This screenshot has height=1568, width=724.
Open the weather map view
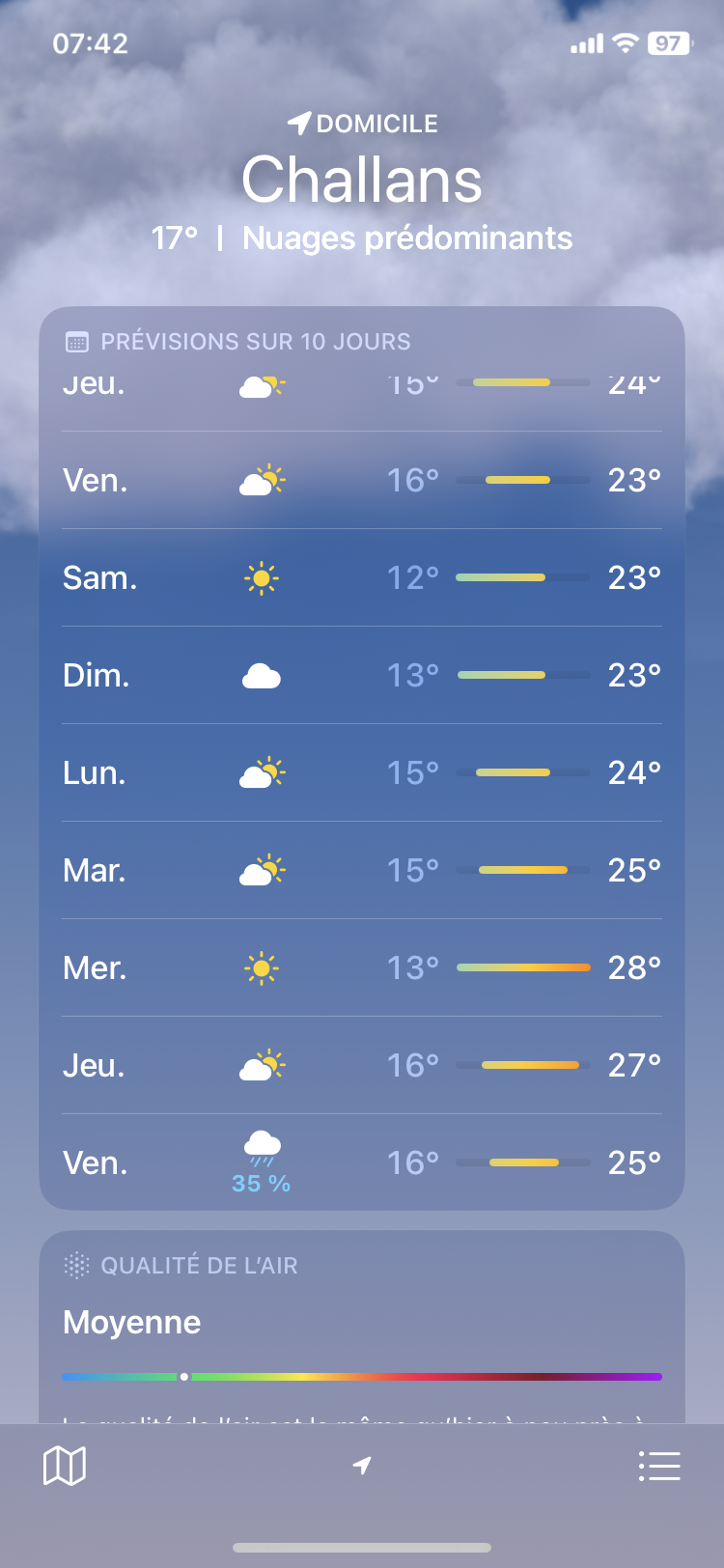[65, 1466]
